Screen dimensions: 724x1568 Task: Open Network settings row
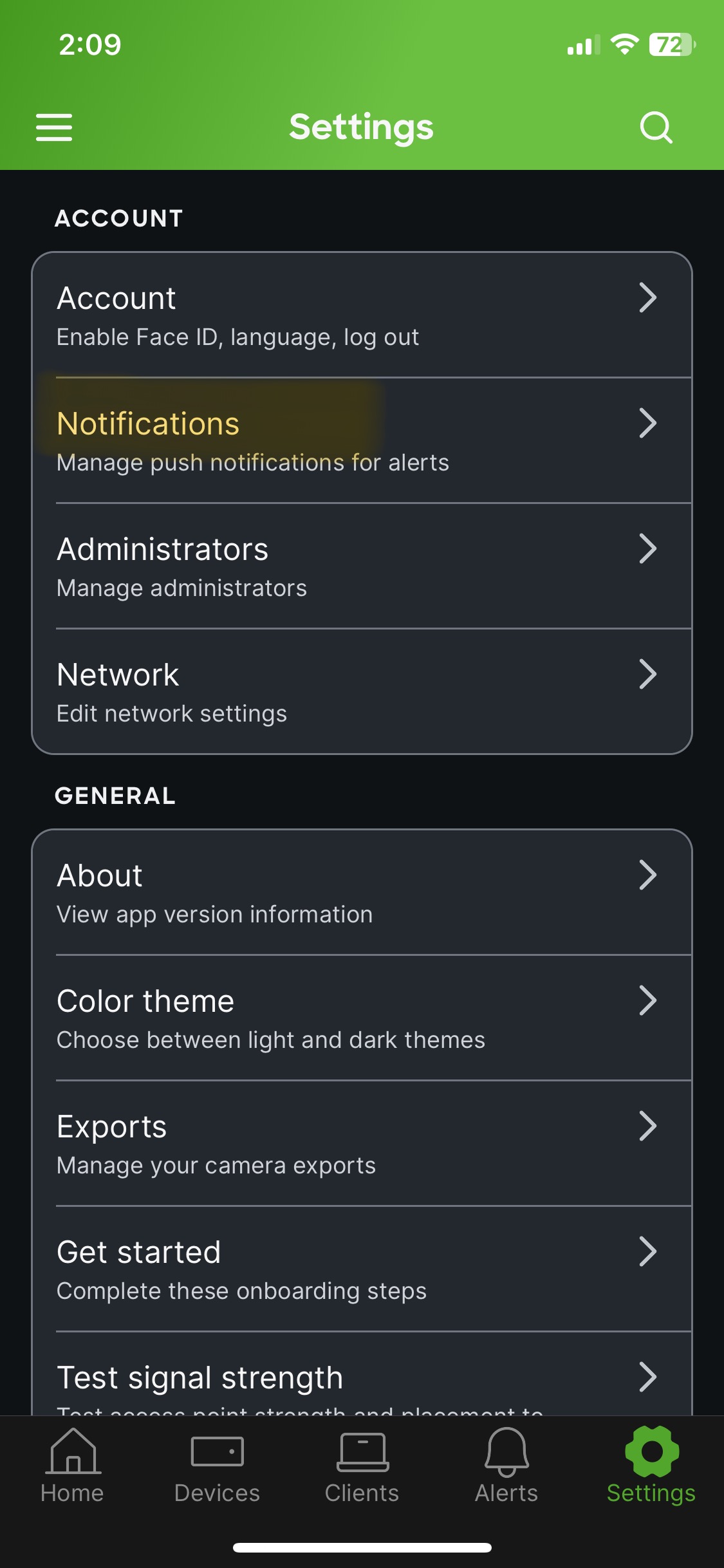[362, 692]
